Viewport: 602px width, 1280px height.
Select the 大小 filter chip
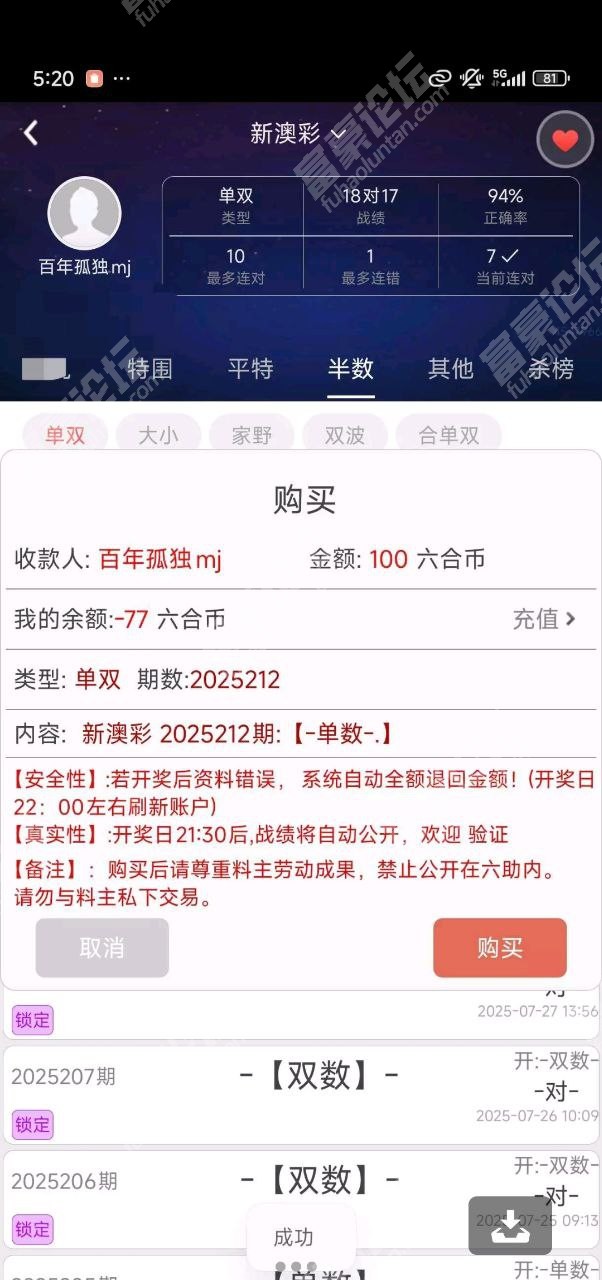158,435
